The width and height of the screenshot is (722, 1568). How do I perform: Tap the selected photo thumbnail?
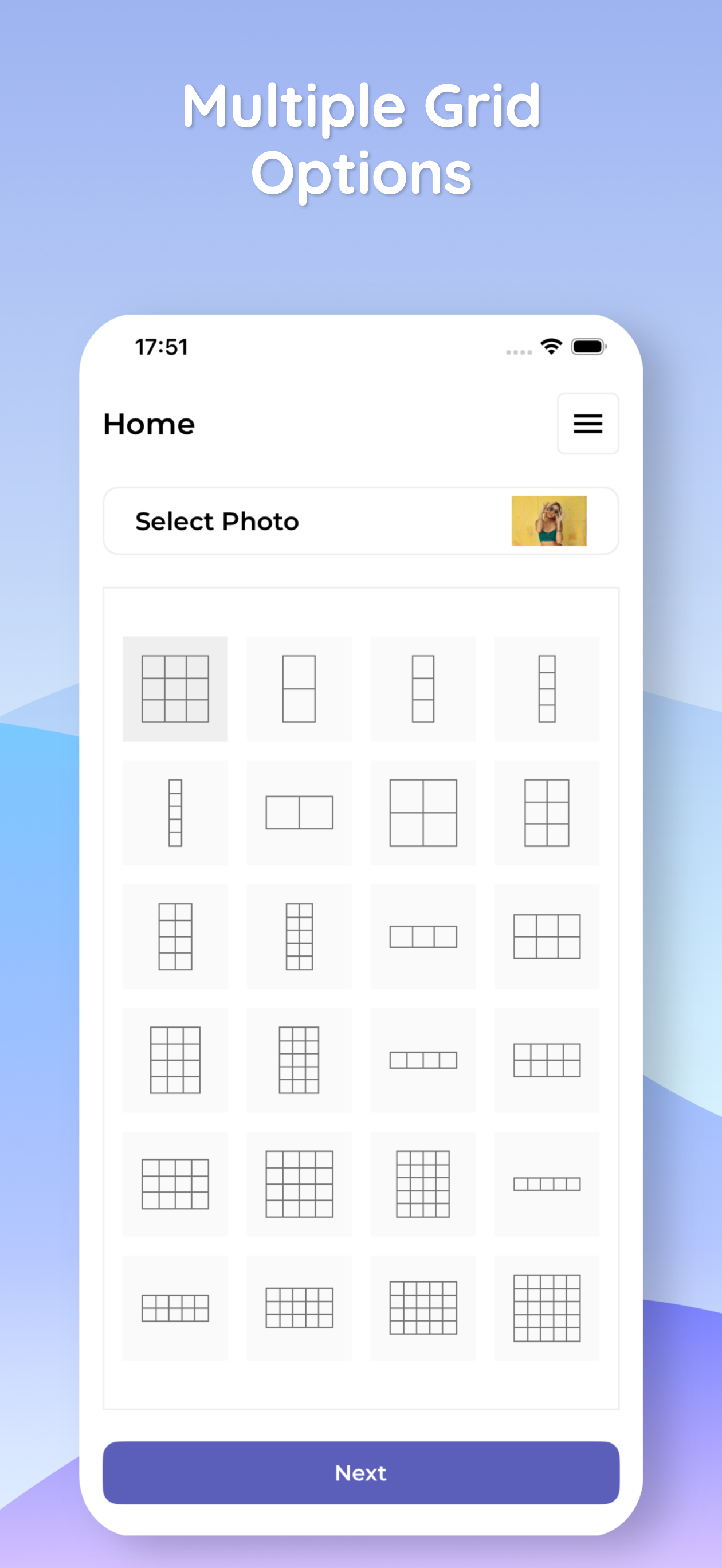[548, 521]
